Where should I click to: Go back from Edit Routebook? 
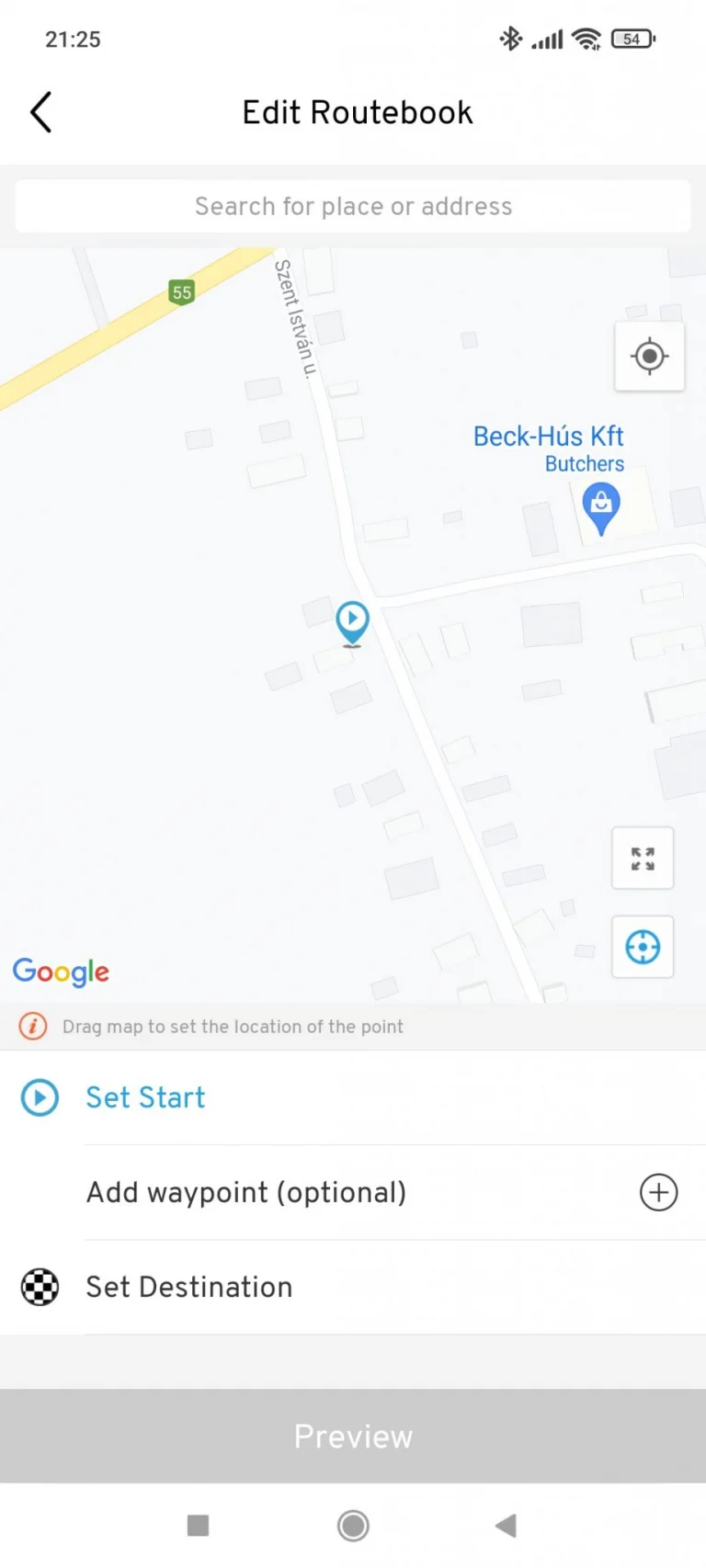point(41,113)
